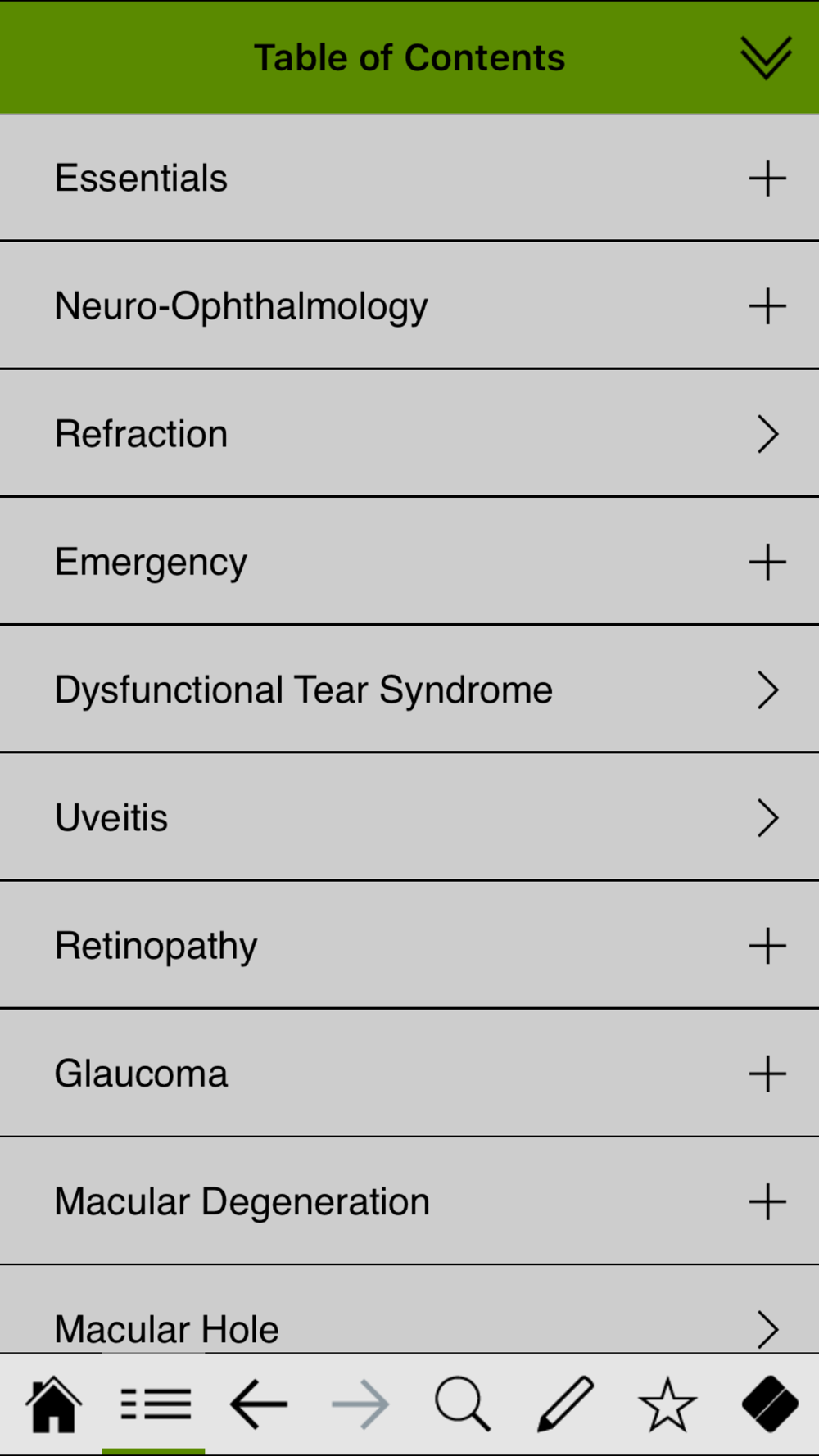819x1456 pixels.
Task: Open favorites with the star icon
Action: pyautogui.click(x=667, y=1404)
